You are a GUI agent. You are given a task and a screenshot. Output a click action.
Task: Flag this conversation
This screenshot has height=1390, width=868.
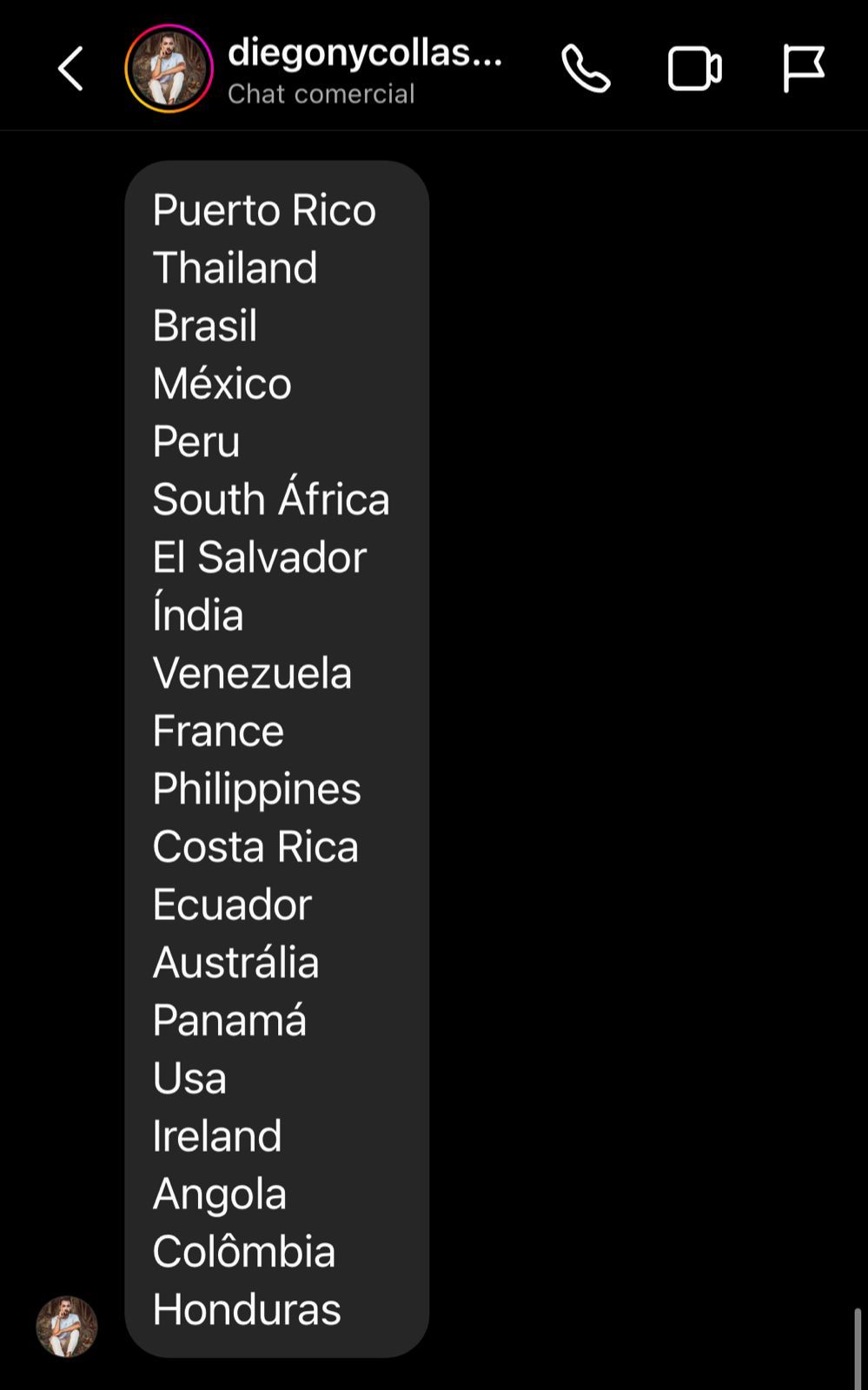pos(803,69)
